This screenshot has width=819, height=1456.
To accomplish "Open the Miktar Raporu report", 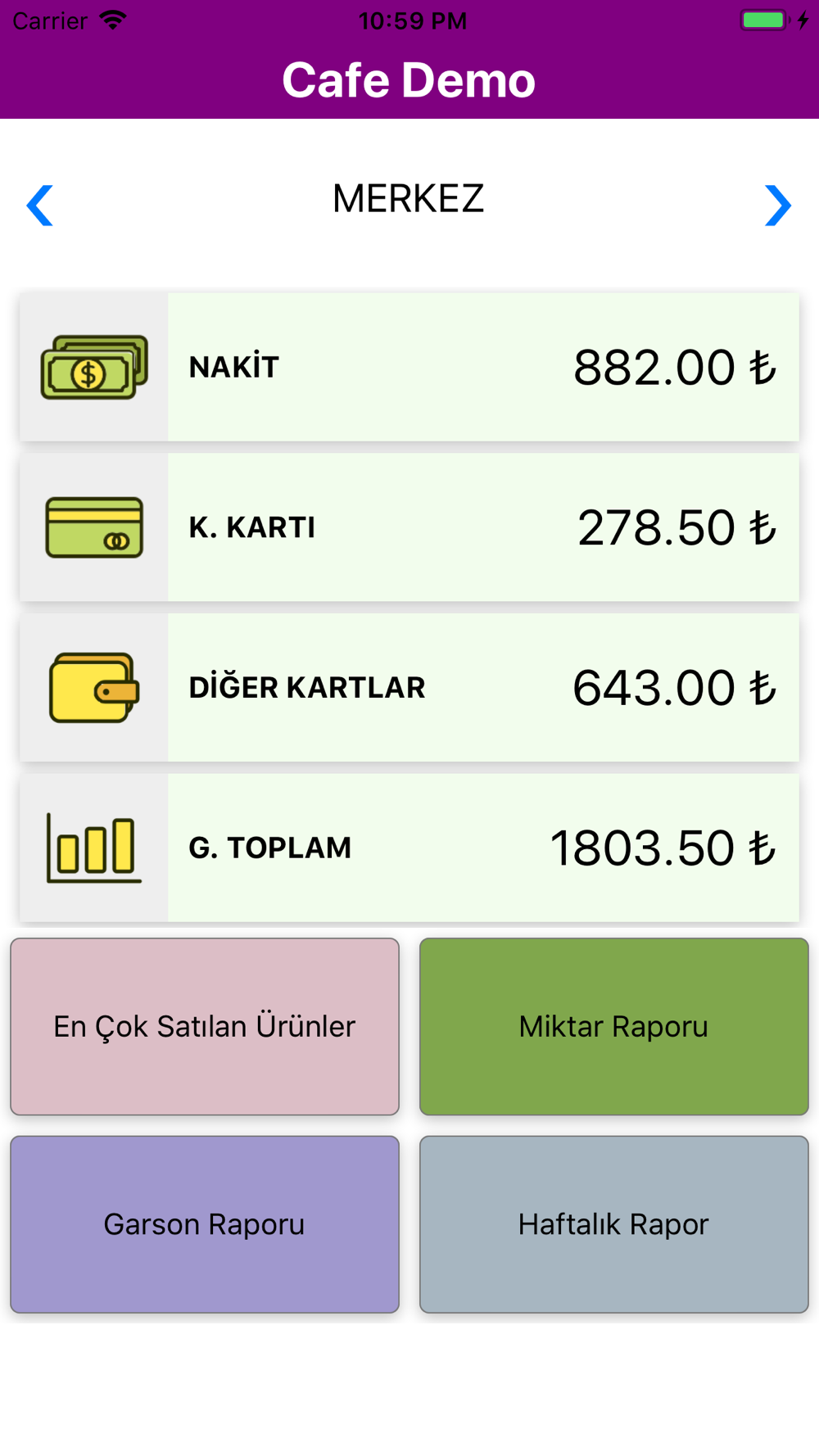I will click(614, 1026).
